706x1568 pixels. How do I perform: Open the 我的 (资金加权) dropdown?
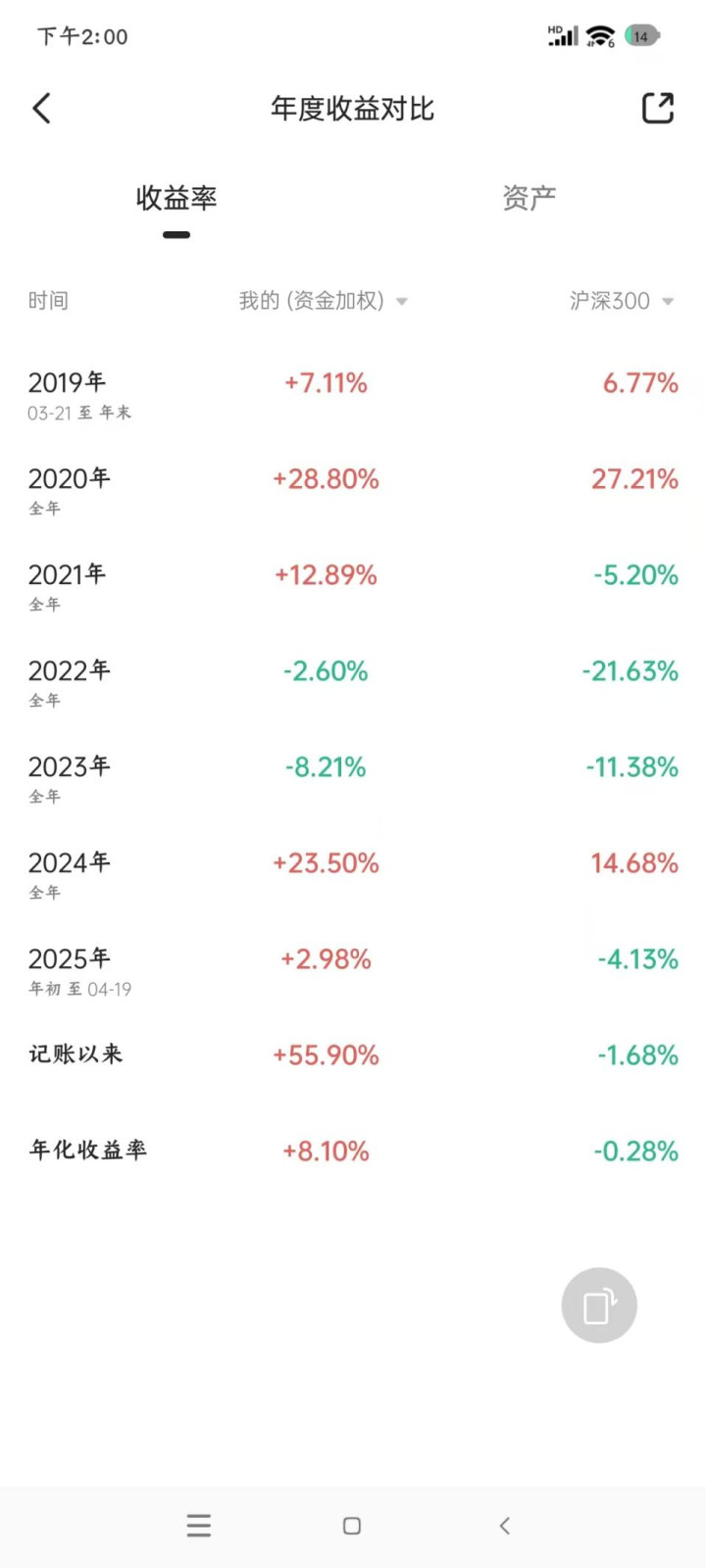click(324, 301)
